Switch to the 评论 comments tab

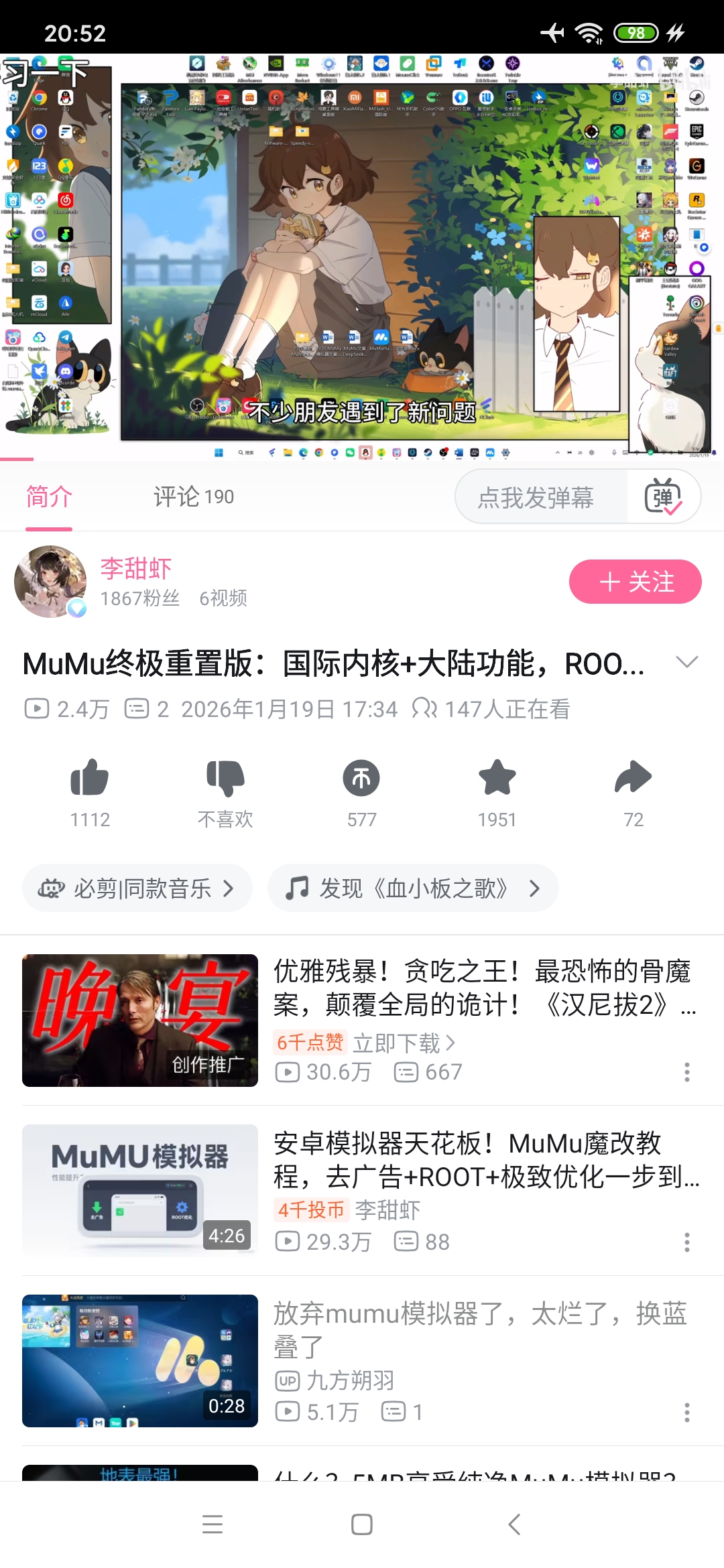(x=193, y=497)
